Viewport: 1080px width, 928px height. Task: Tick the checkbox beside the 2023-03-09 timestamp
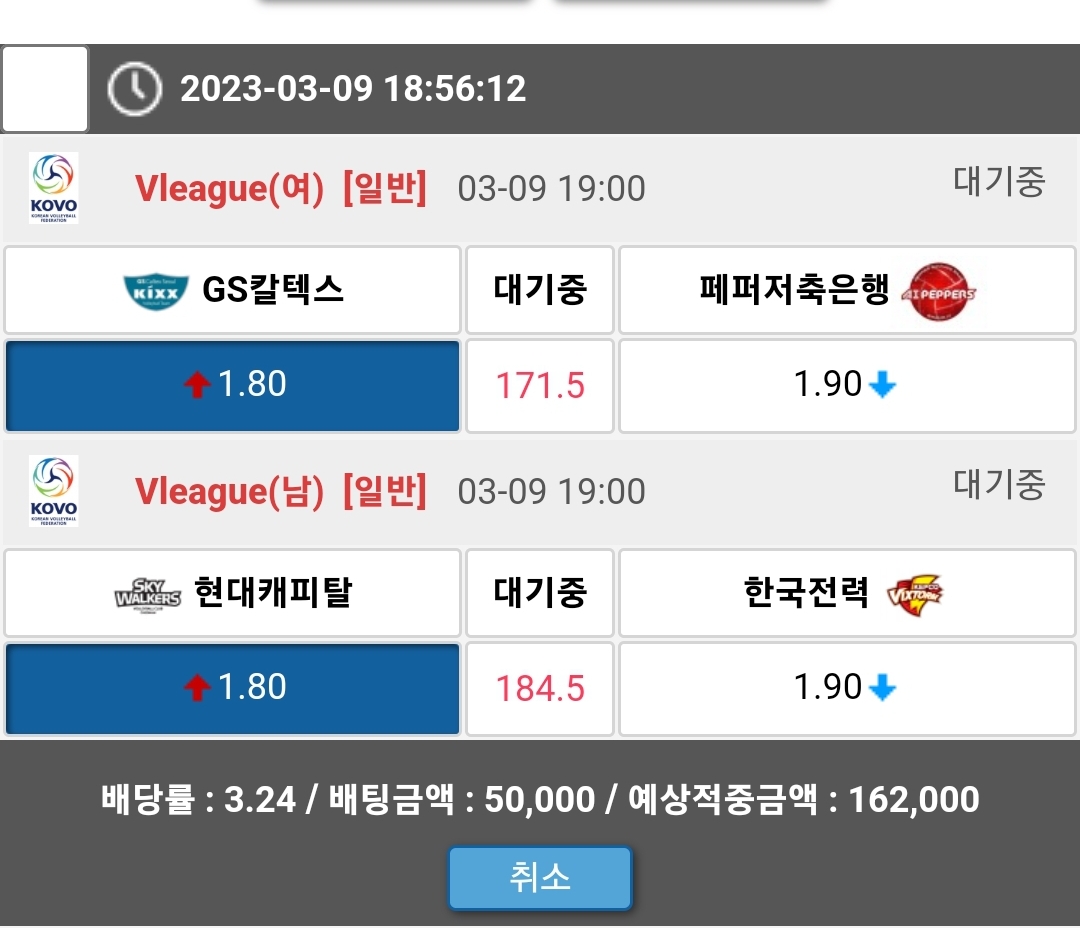point(45,89)
